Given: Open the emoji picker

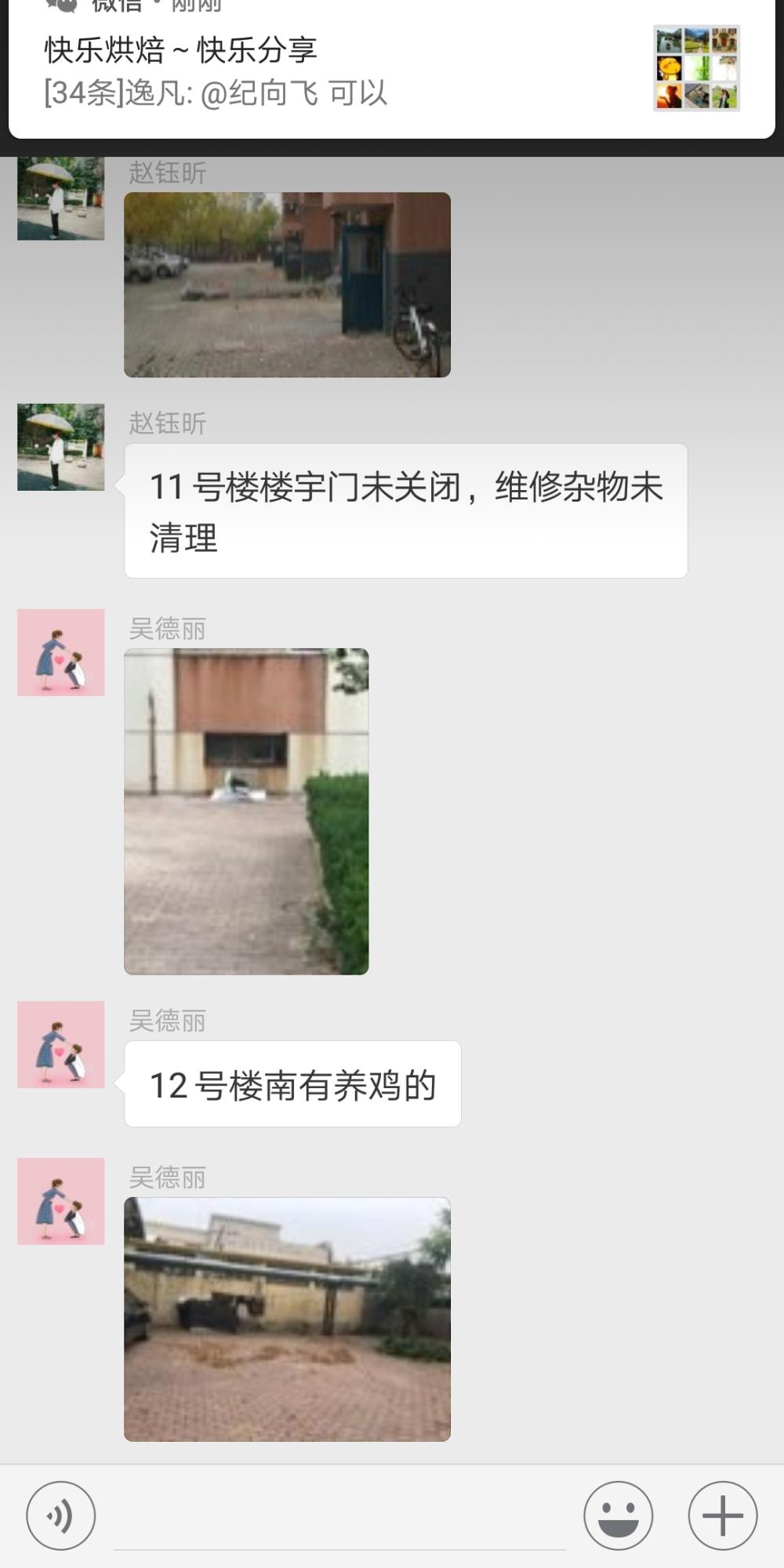Looking at the screenshot, I should click(618, 1515).
